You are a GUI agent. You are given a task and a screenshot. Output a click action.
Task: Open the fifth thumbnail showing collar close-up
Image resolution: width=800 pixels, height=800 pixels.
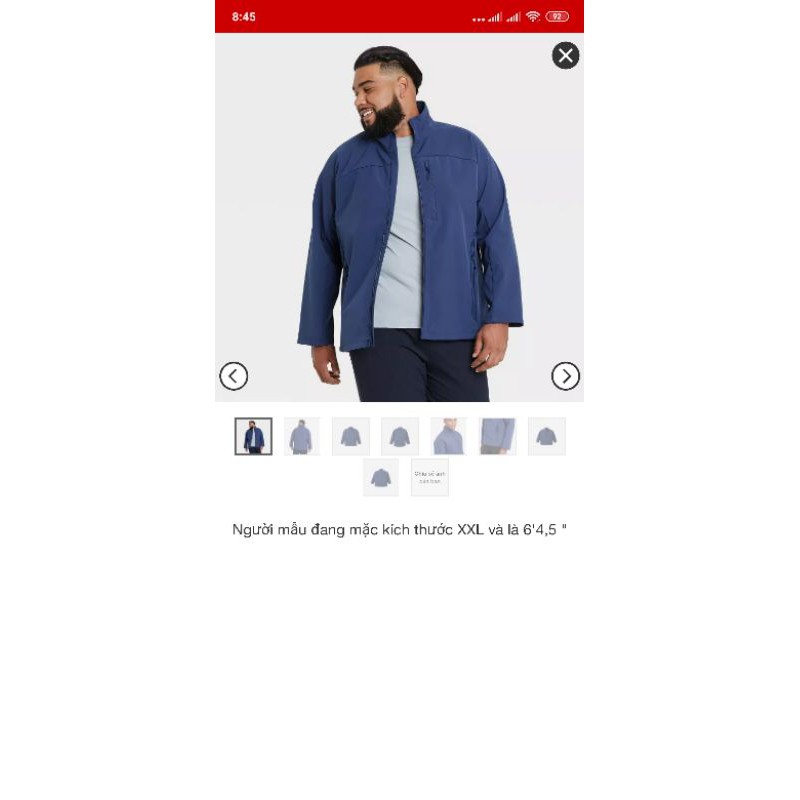pyautogui.click(x=448, y=436)
